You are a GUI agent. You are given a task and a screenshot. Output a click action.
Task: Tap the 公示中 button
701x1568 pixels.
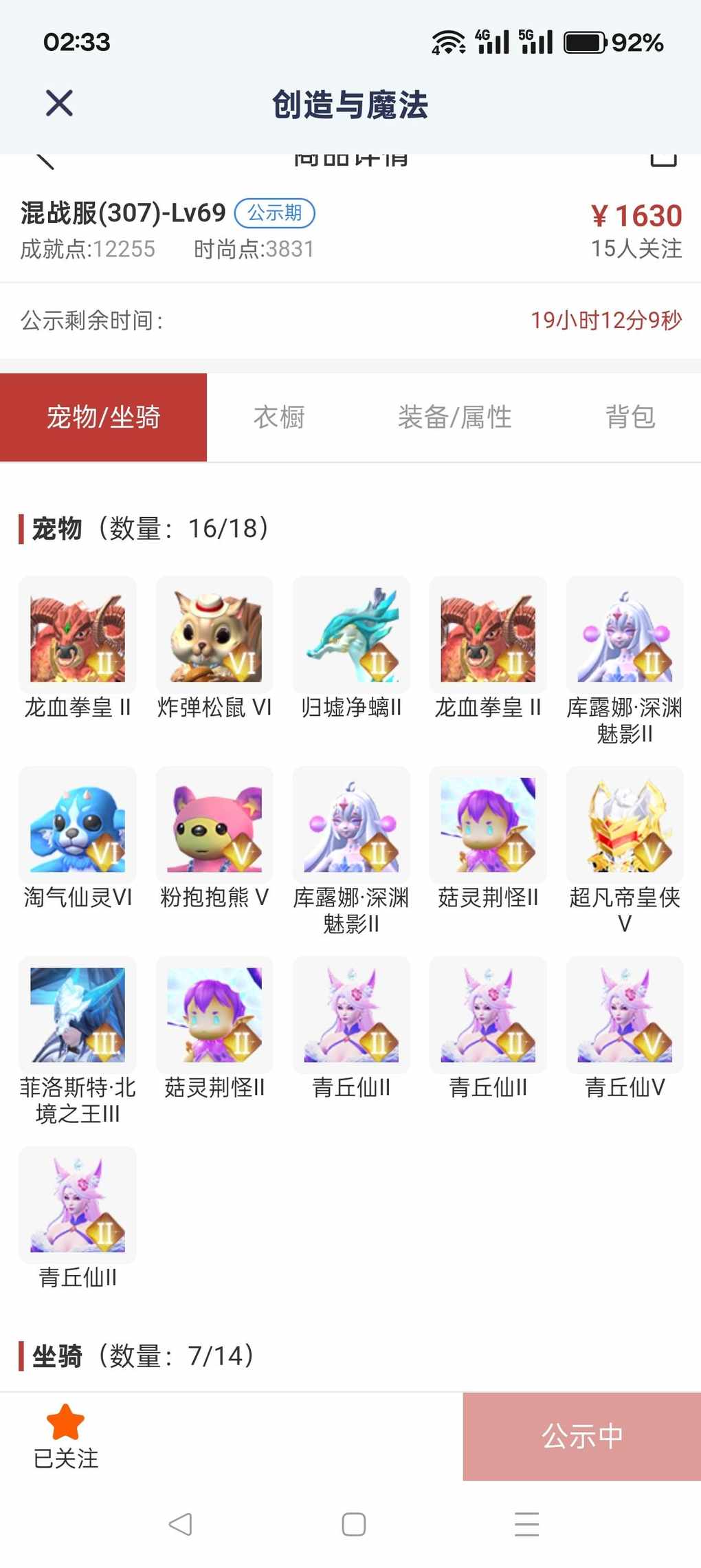pos(581,1436)
